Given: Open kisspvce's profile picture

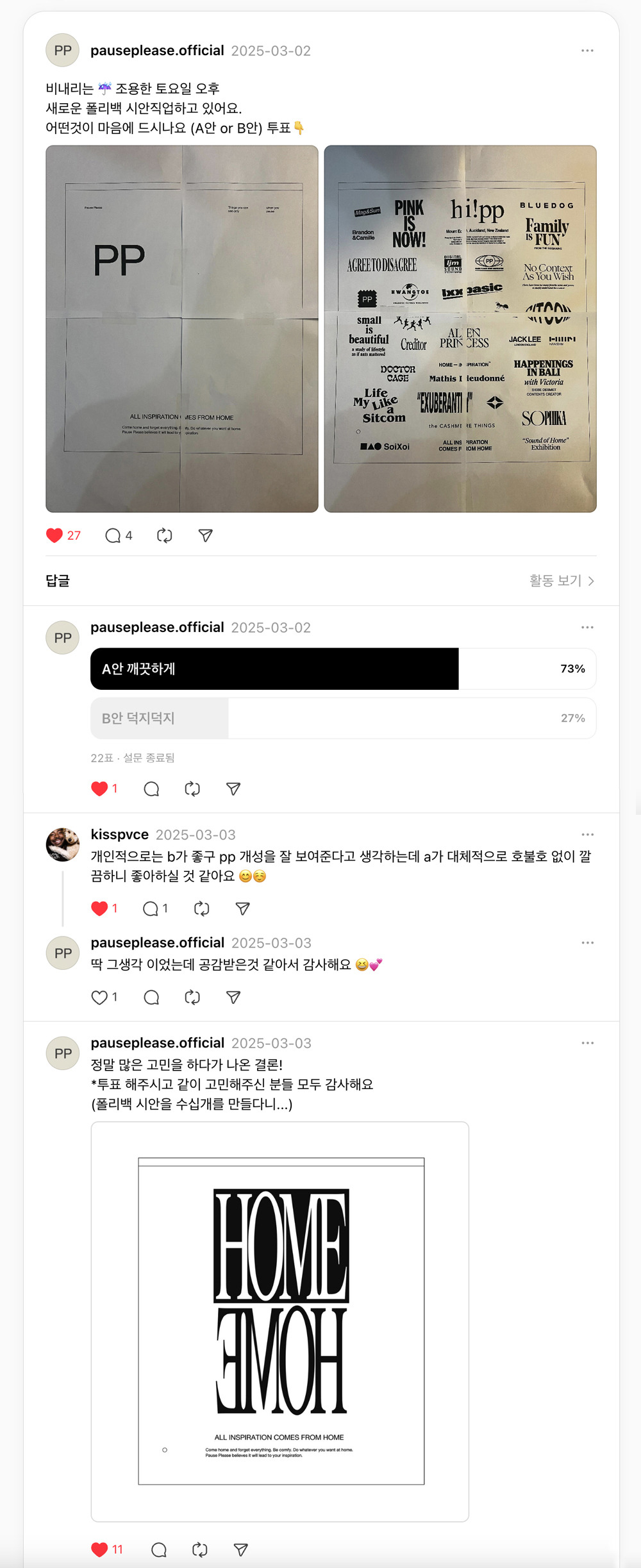Looking at the screenshot, I should [x=63, y=844].
